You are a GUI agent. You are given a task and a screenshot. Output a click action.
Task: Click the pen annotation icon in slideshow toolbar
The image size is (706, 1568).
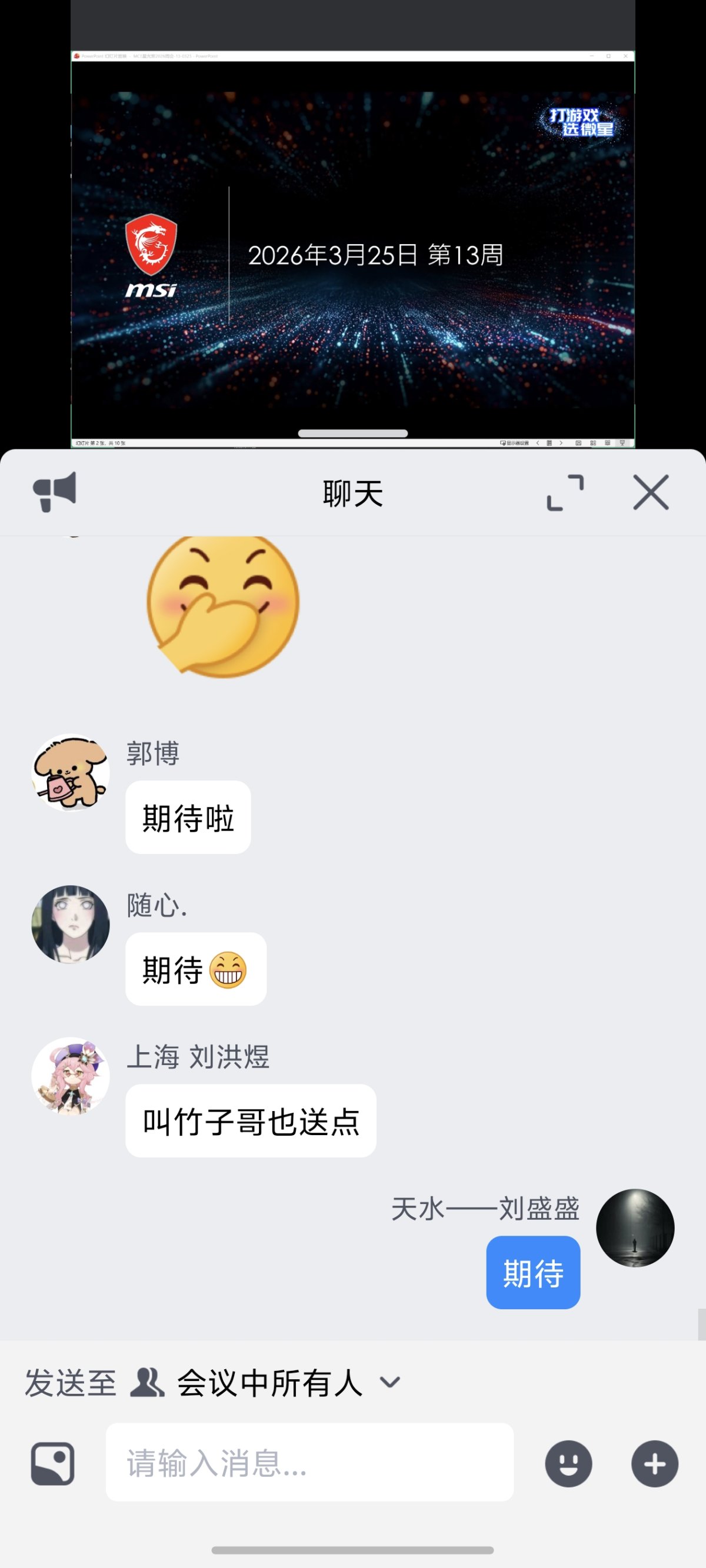550,443
